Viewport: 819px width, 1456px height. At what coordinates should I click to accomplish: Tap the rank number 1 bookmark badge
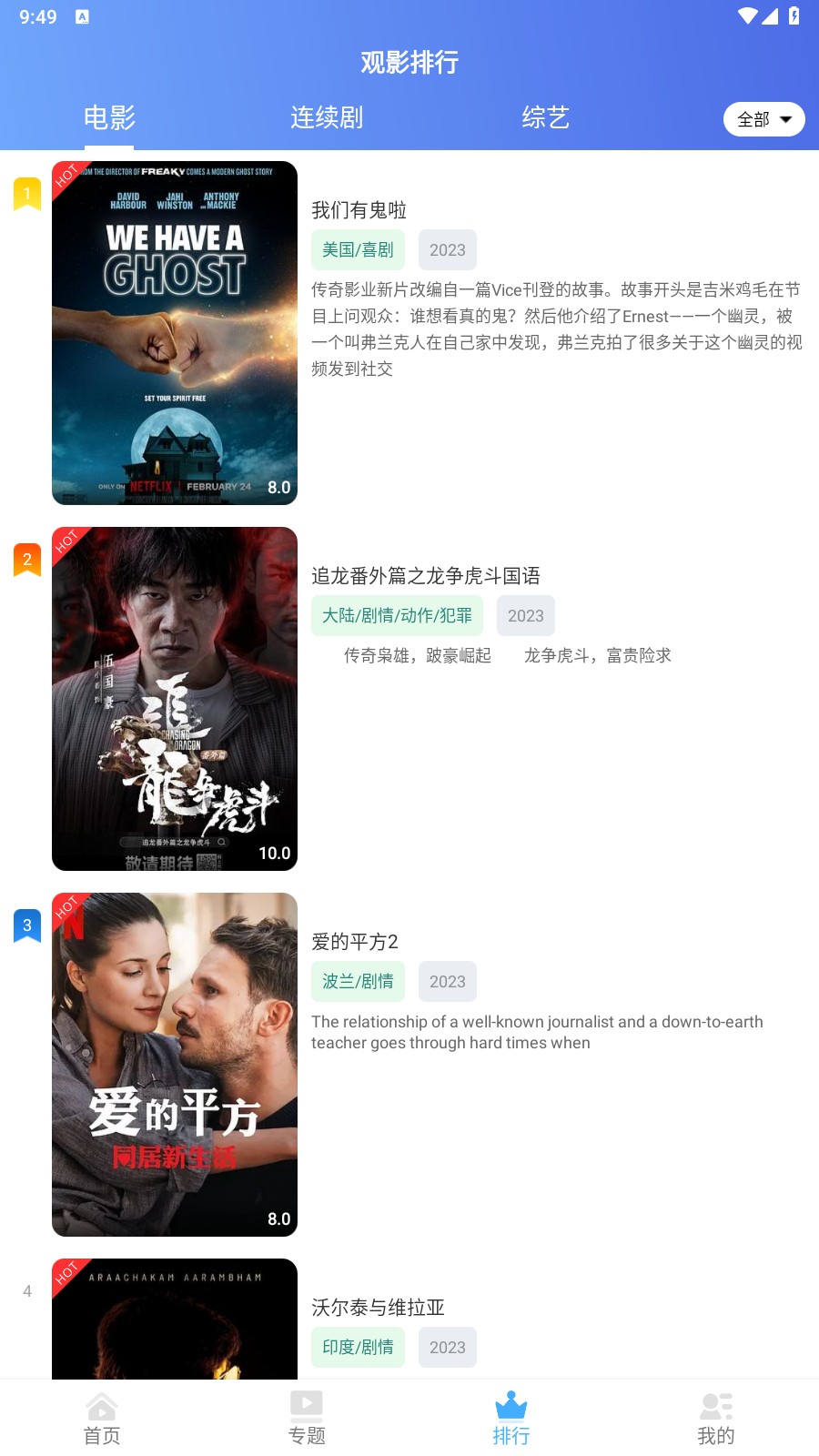pos(26,194)
